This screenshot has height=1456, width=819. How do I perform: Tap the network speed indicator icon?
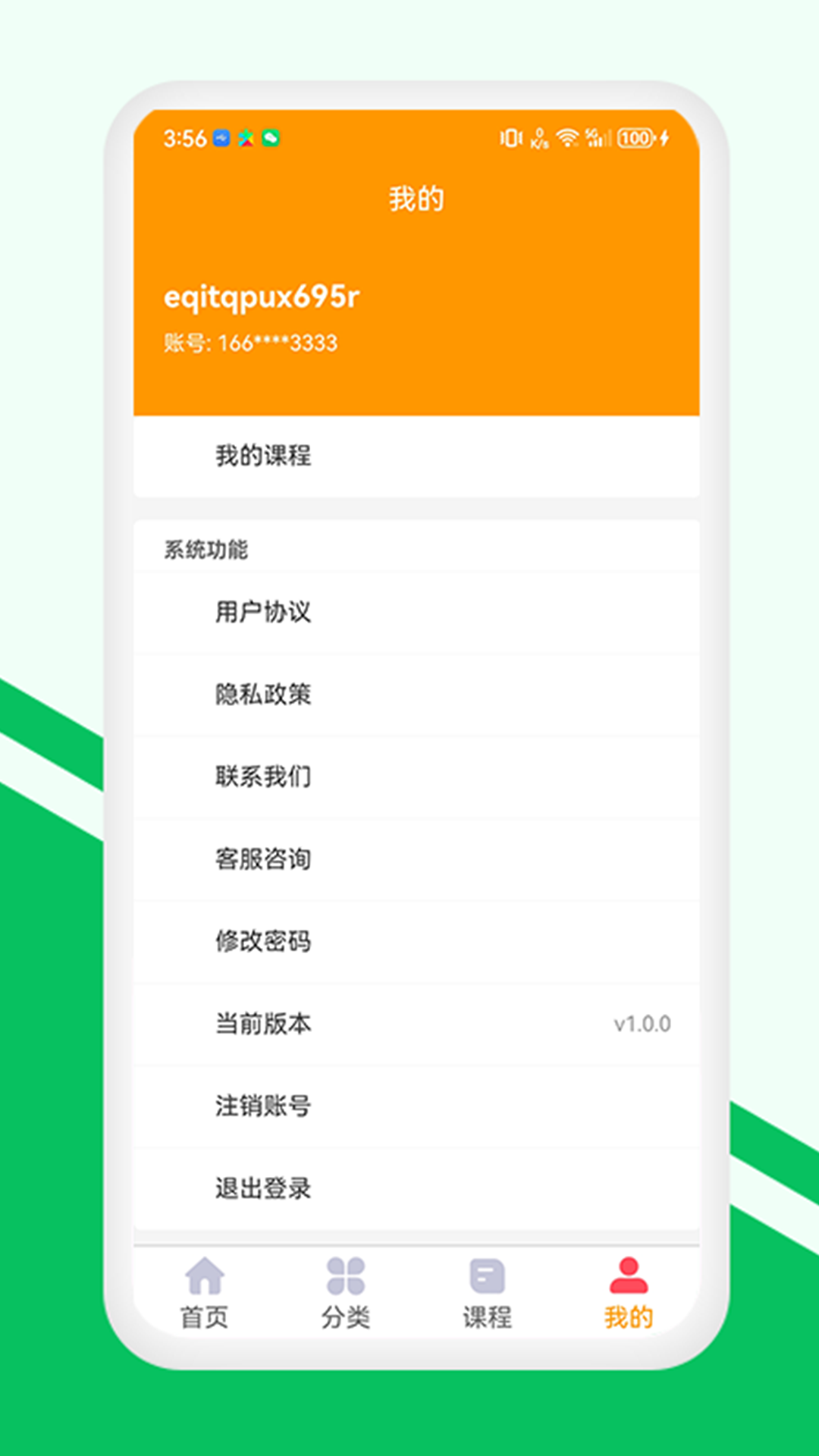click(x=538, y=138)
